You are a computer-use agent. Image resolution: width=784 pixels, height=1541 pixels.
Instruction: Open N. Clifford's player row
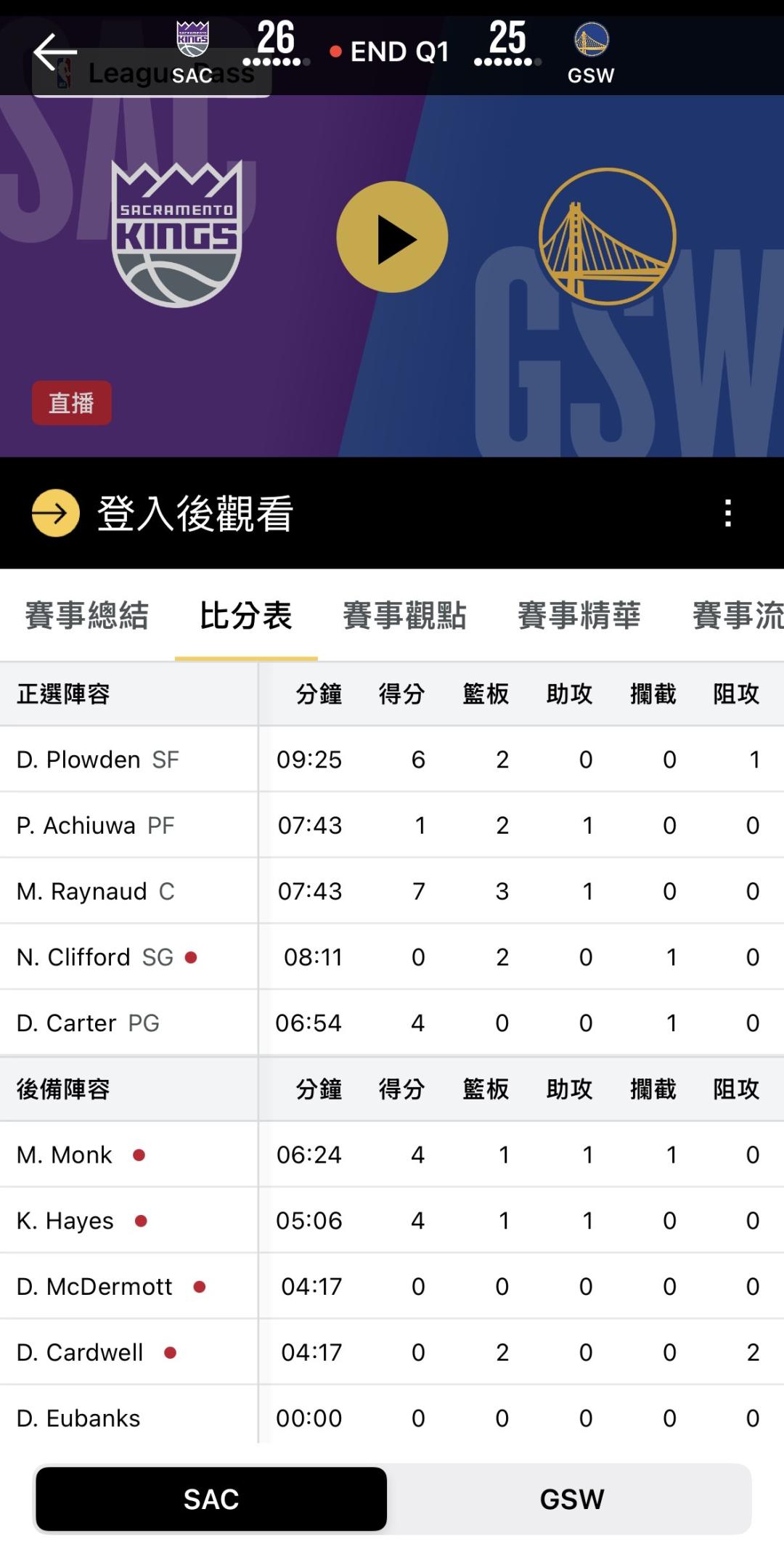click(x=94, y=957)
